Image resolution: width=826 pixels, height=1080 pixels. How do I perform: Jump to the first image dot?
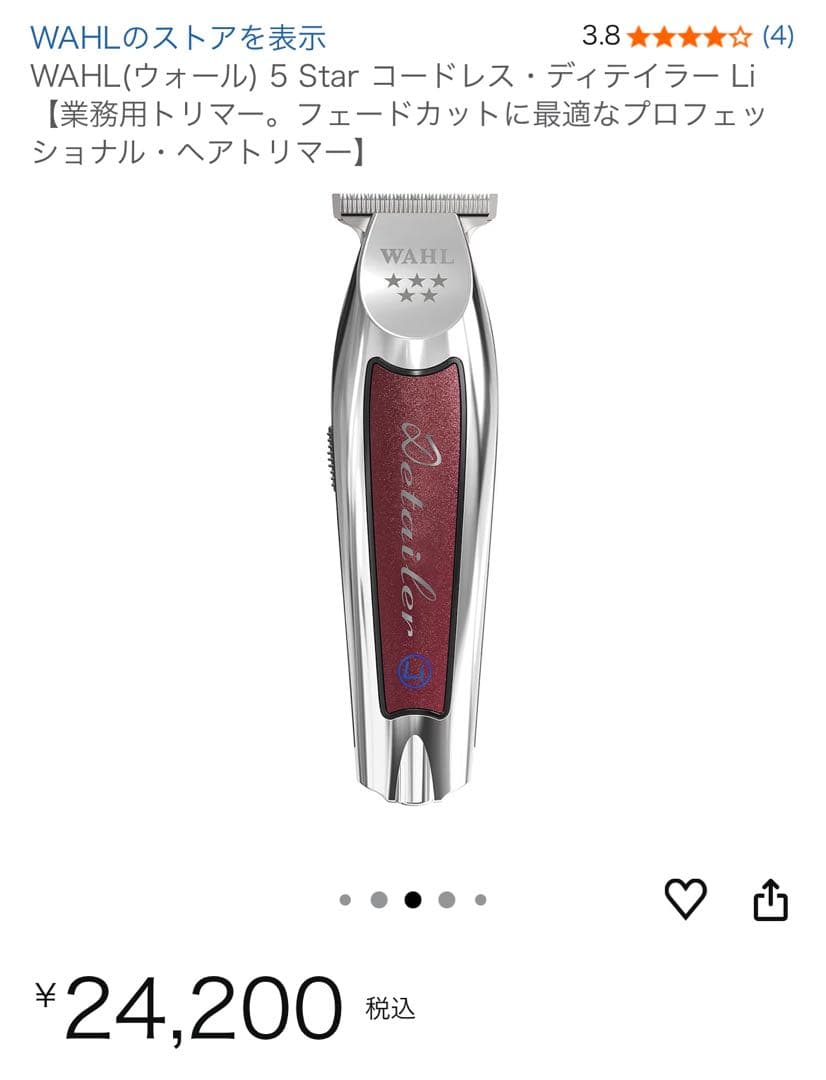point(345,900)
